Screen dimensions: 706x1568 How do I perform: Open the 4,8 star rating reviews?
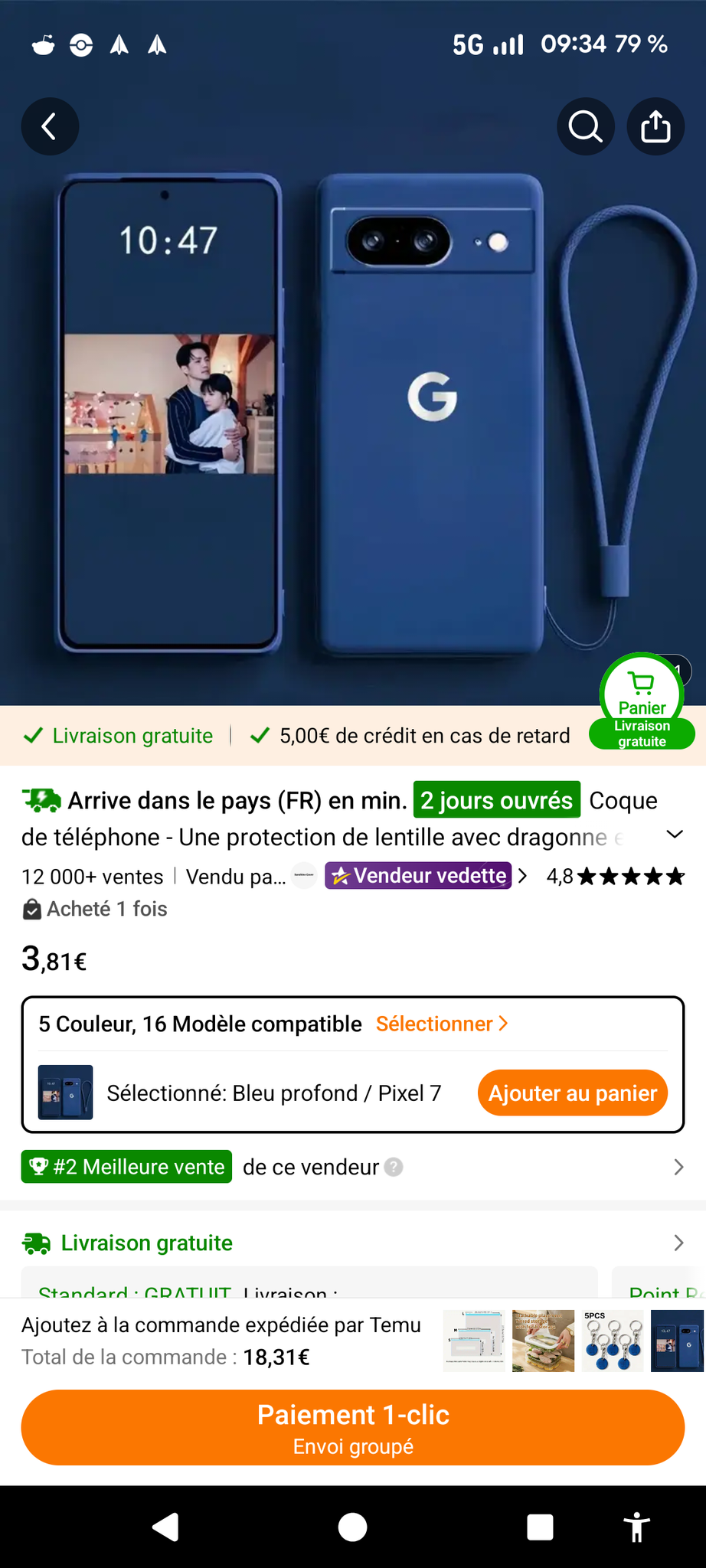(x=615, y=877)
